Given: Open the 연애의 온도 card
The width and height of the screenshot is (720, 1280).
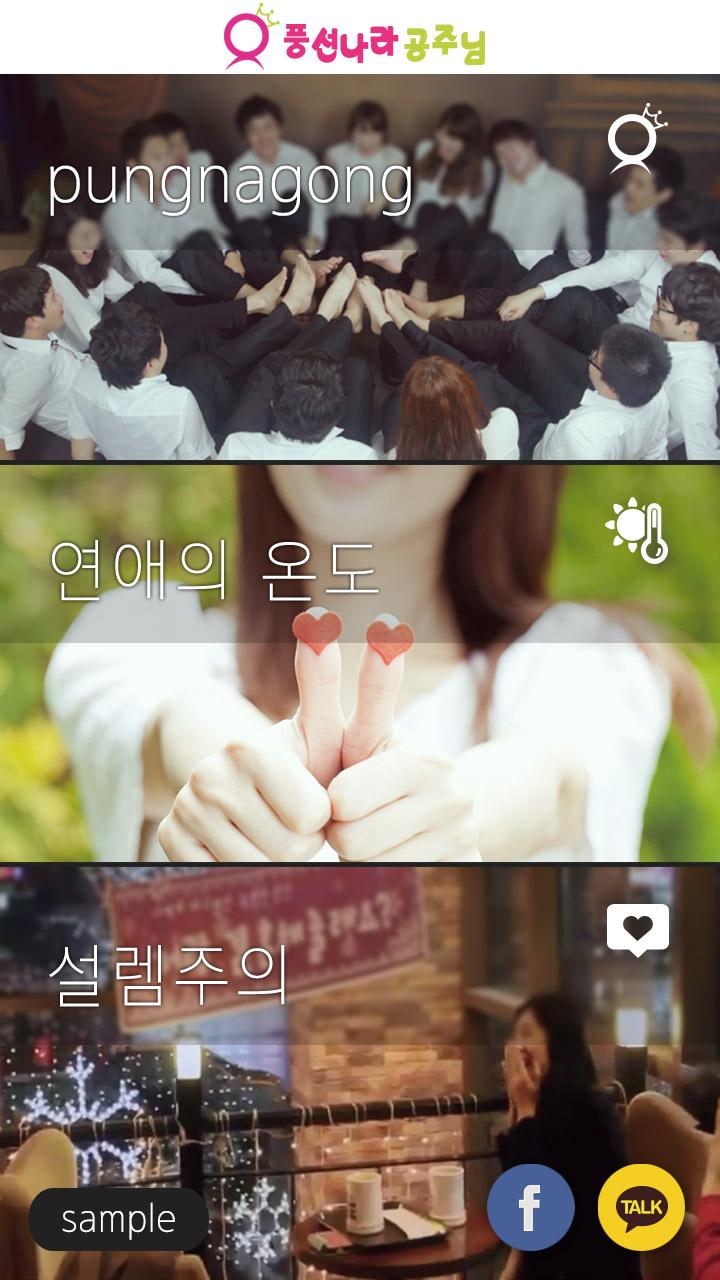Looking at the screenshot, I should tap(360, 662).
